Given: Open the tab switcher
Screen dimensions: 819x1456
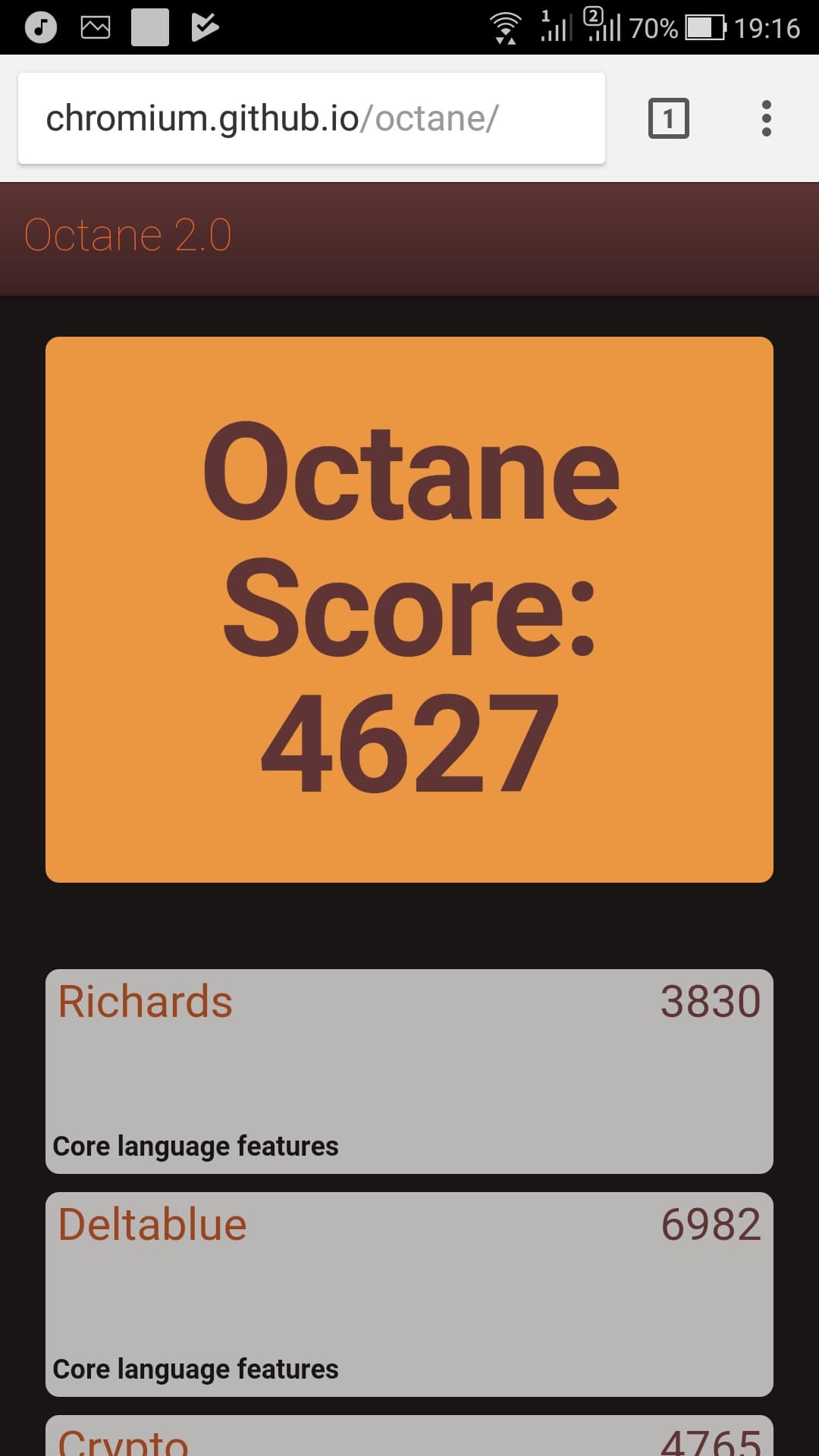Looking at the screenshot, I should (668, 118).
